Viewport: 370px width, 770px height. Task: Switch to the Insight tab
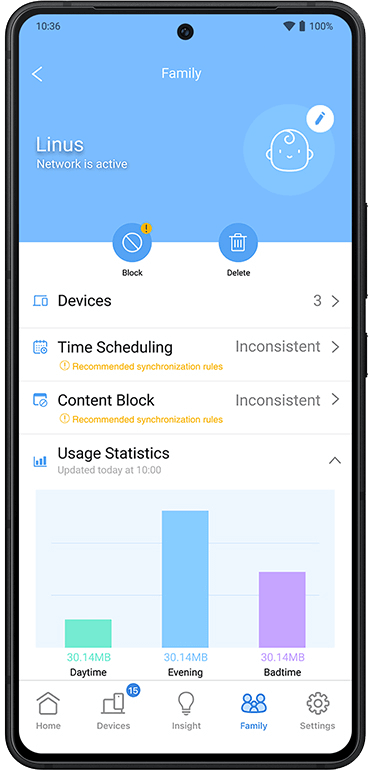point(186,711)
